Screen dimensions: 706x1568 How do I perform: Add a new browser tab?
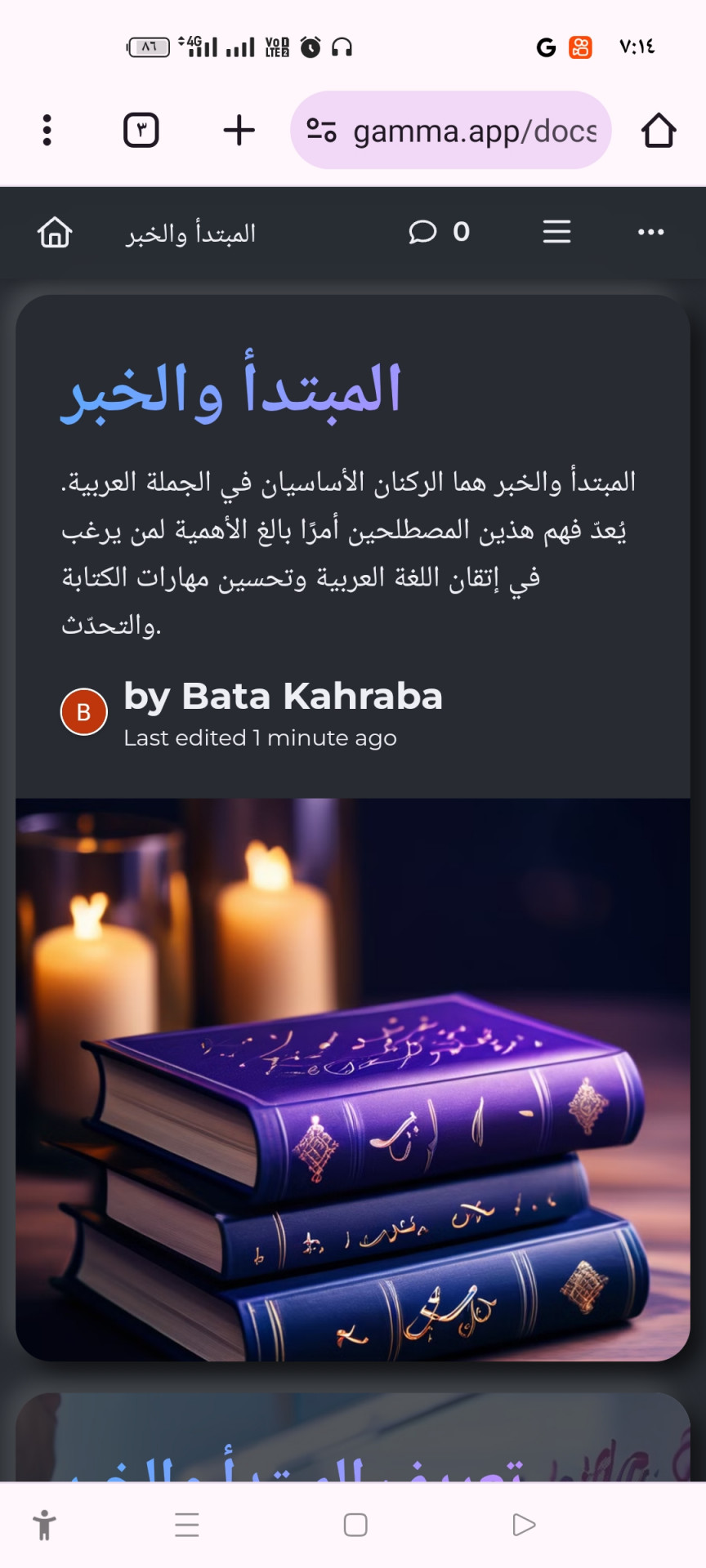pyautogui.click(x=239, y=131)
